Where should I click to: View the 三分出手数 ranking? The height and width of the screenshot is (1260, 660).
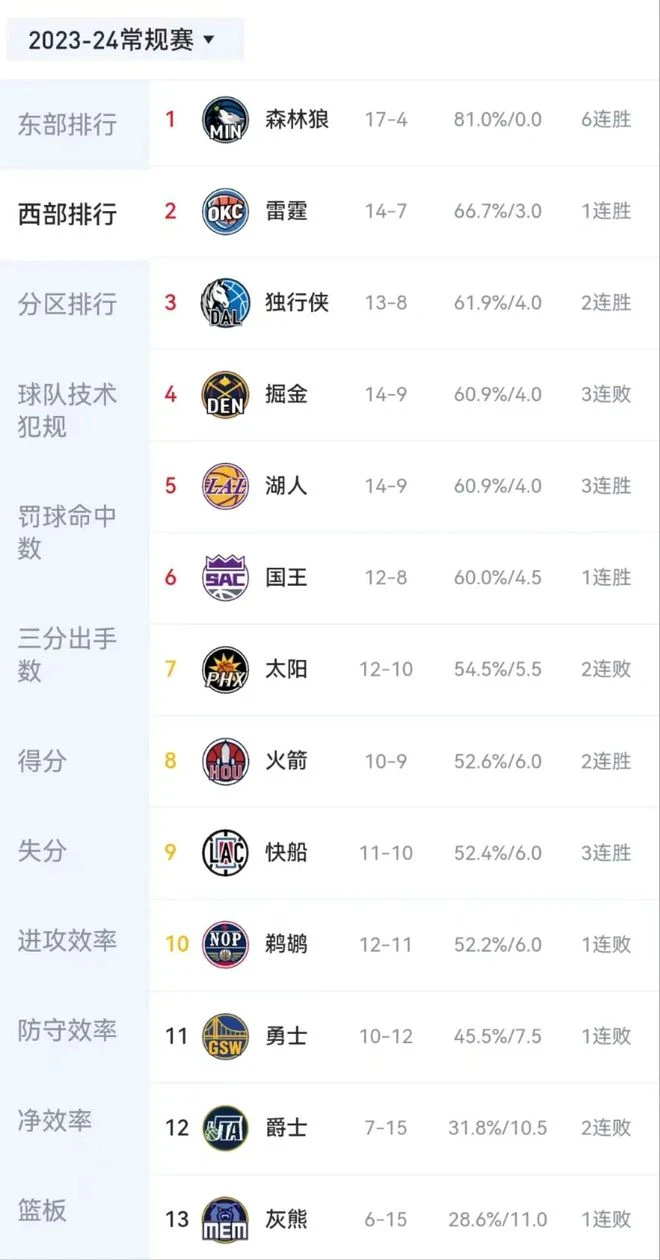click(68, 654)
